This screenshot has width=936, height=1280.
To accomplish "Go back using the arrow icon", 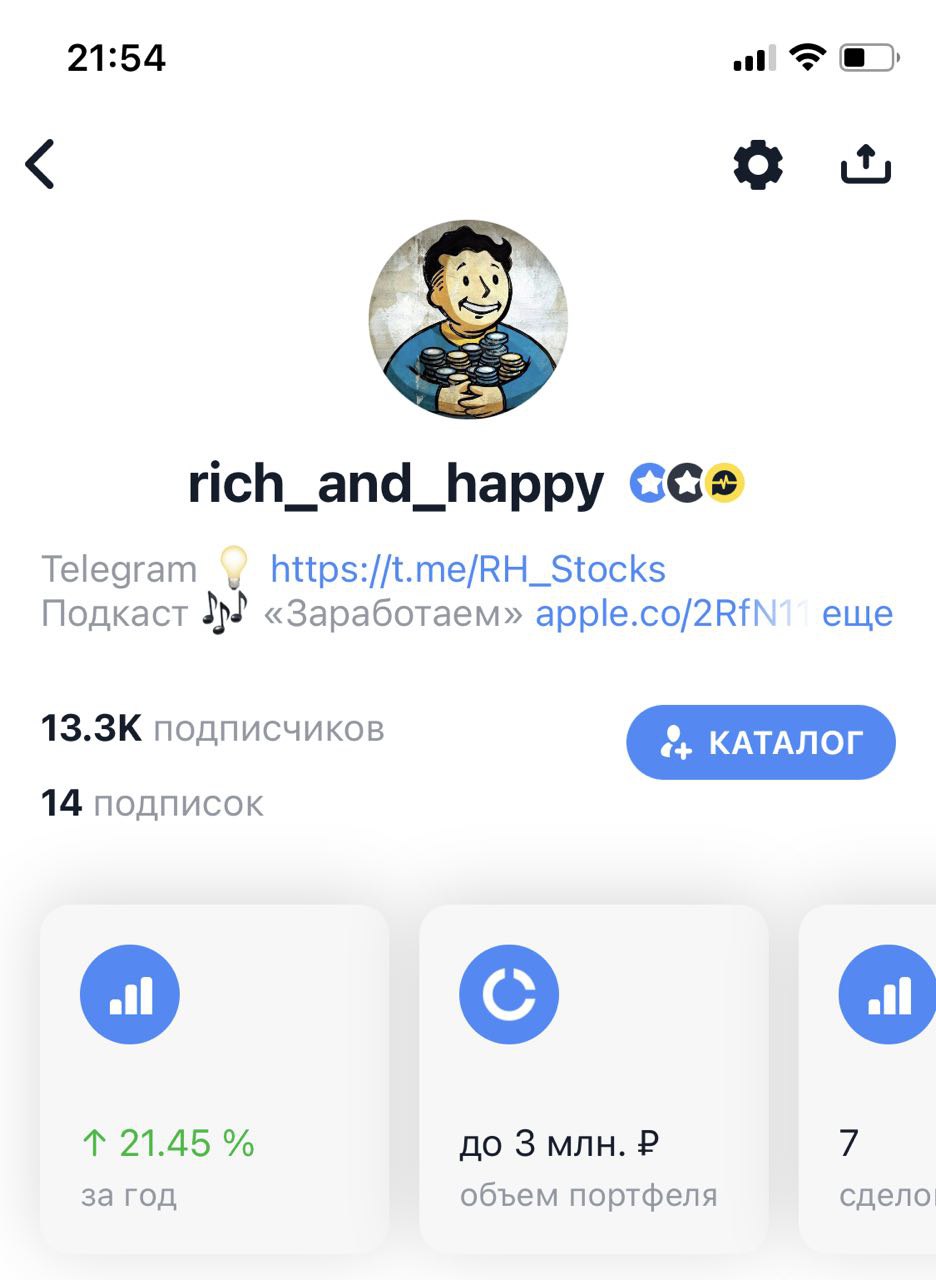I will coord(41,164).
